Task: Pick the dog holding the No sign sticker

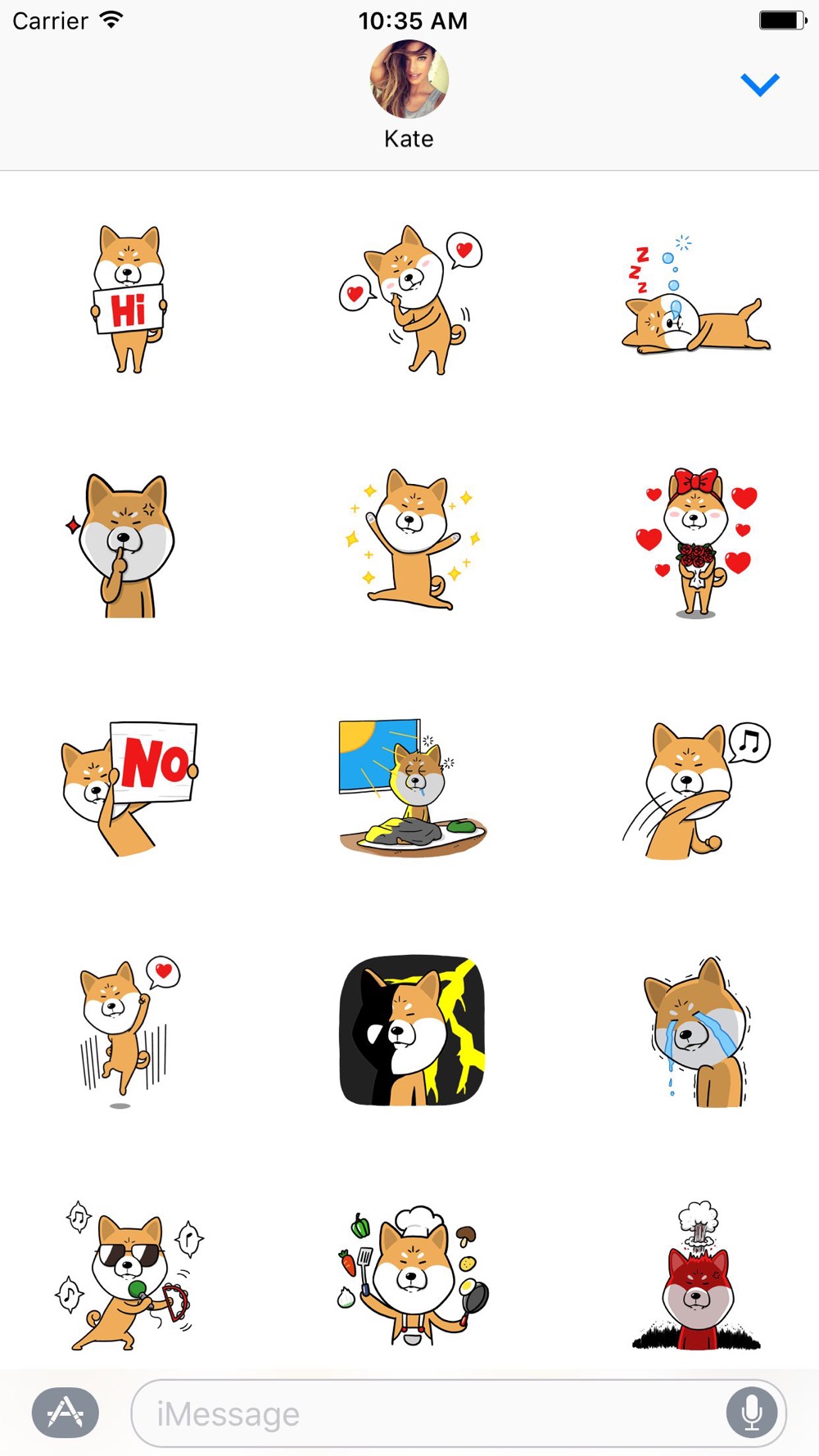Action: 129,788
